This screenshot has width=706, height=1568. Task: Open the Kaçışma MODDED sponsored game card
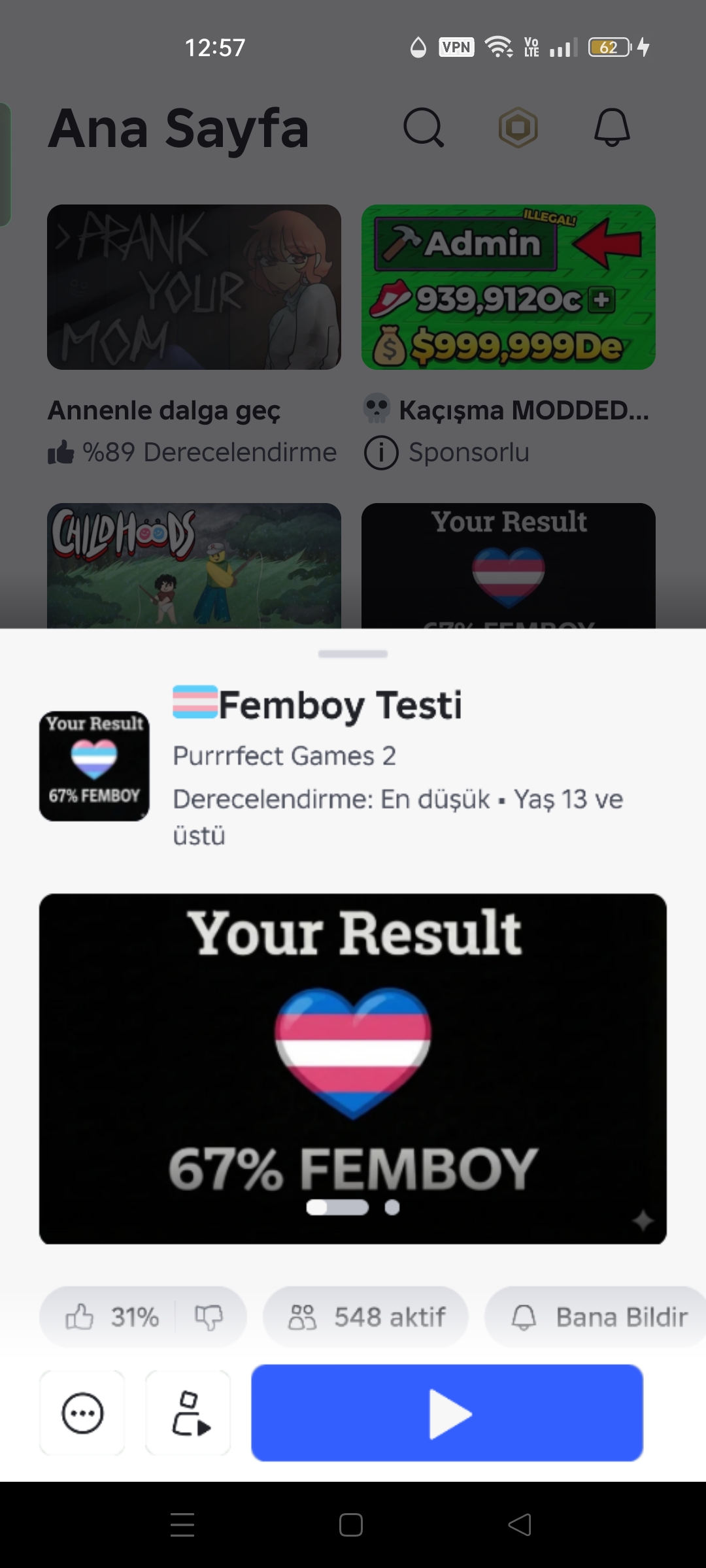click(x=508, y=287)
